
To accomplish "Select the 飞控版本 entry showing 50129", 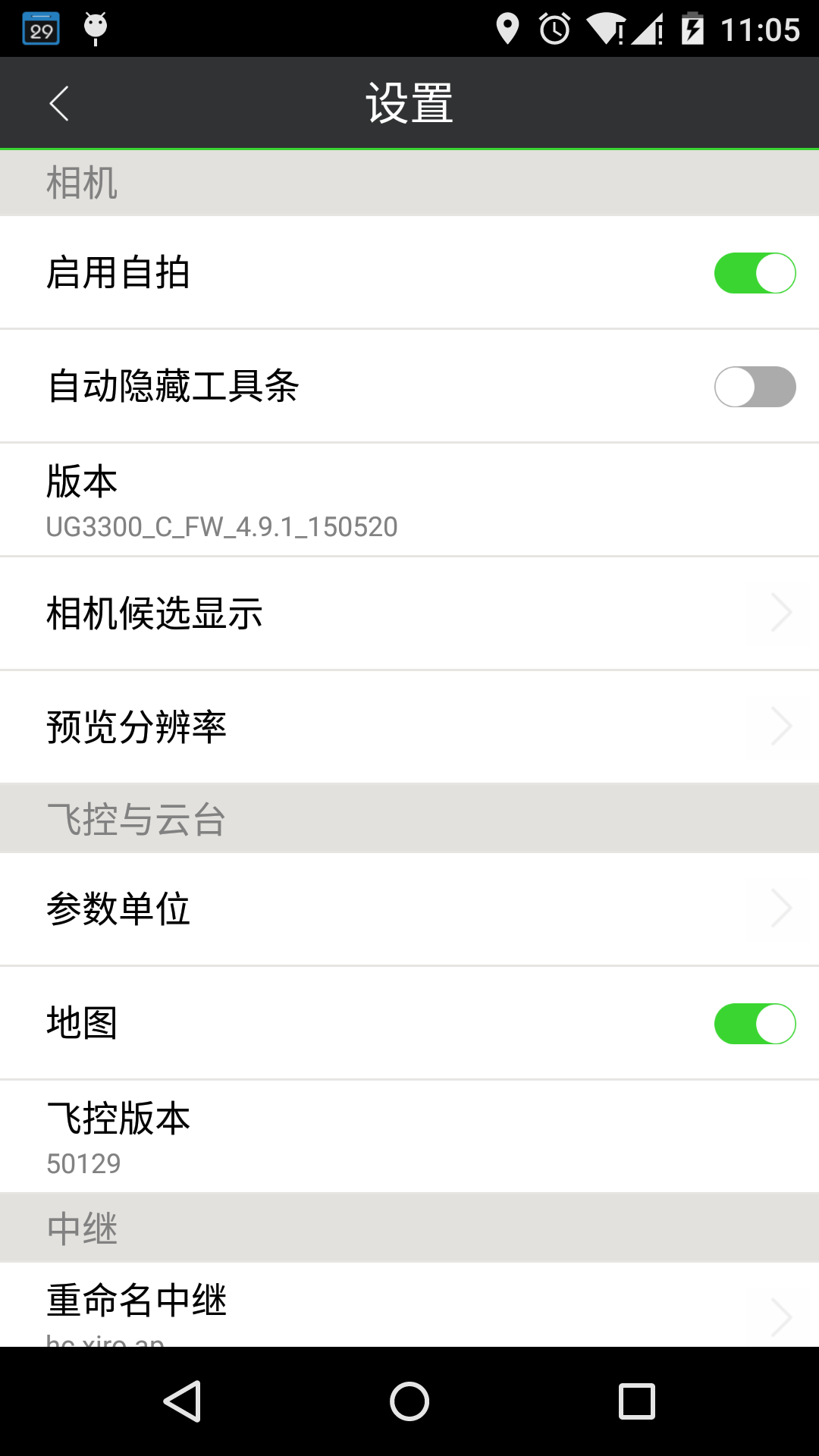I will (x=409, y=1136).
